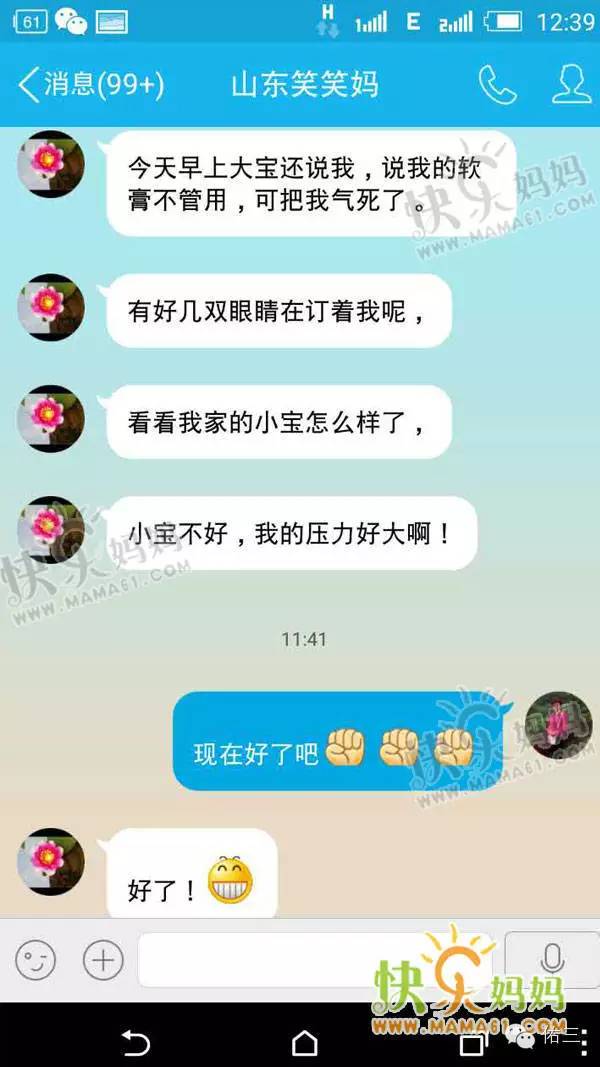The image size is (600, 1067).
Task: Open avatar beside 好了！ message
Action: (51, 861)
